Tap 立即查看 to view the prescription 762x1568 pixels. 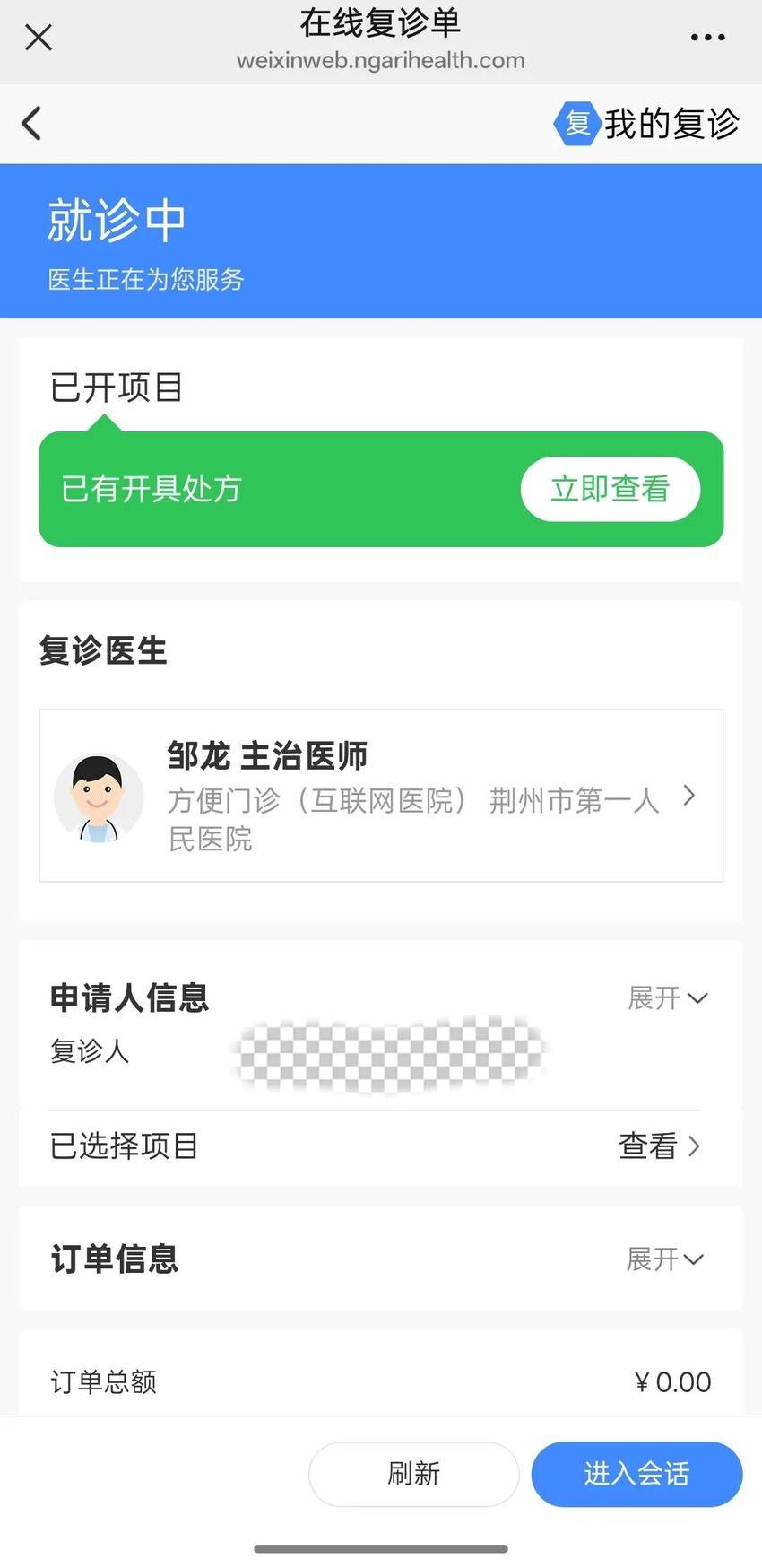pos(610,489)
